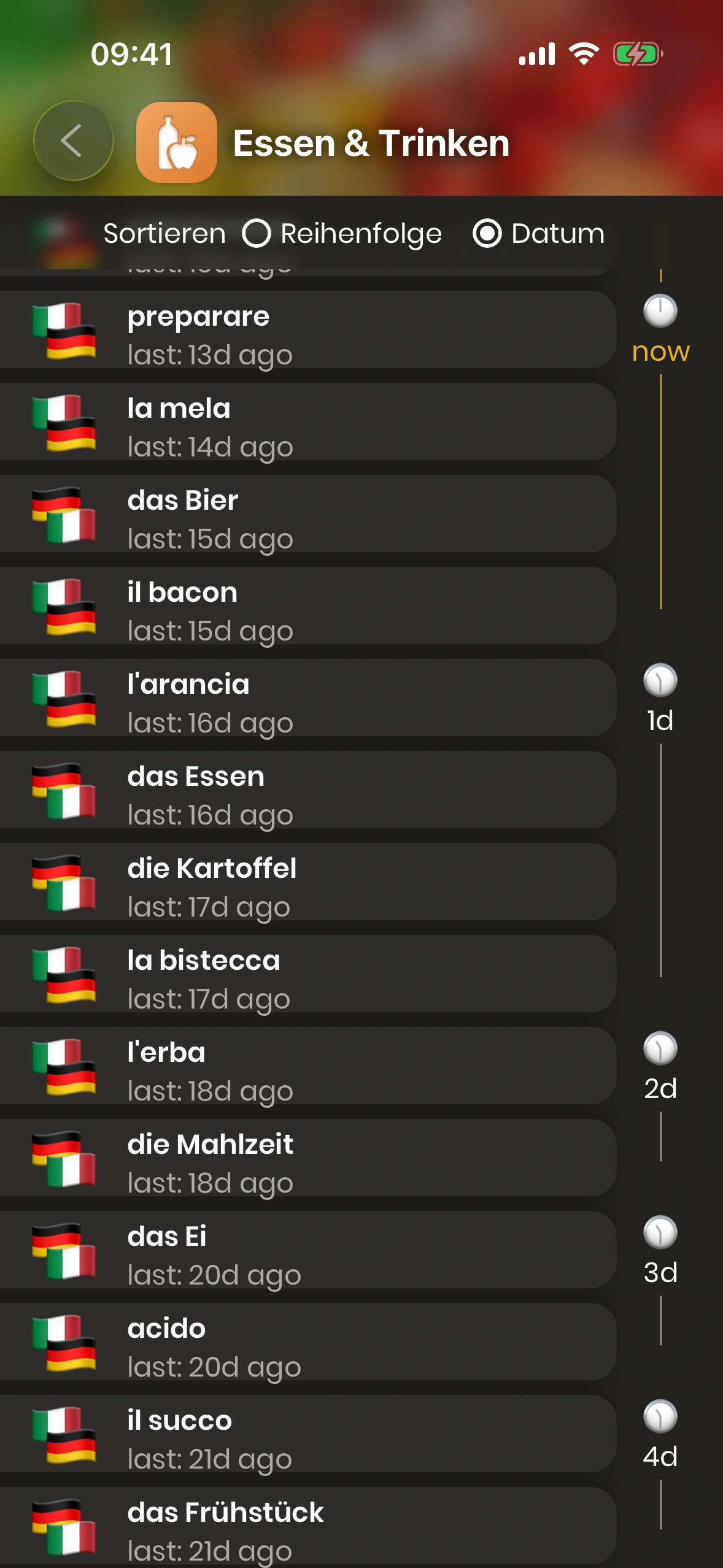Tap the das Bier entry

pyautogui.click(x=307, y=514)
